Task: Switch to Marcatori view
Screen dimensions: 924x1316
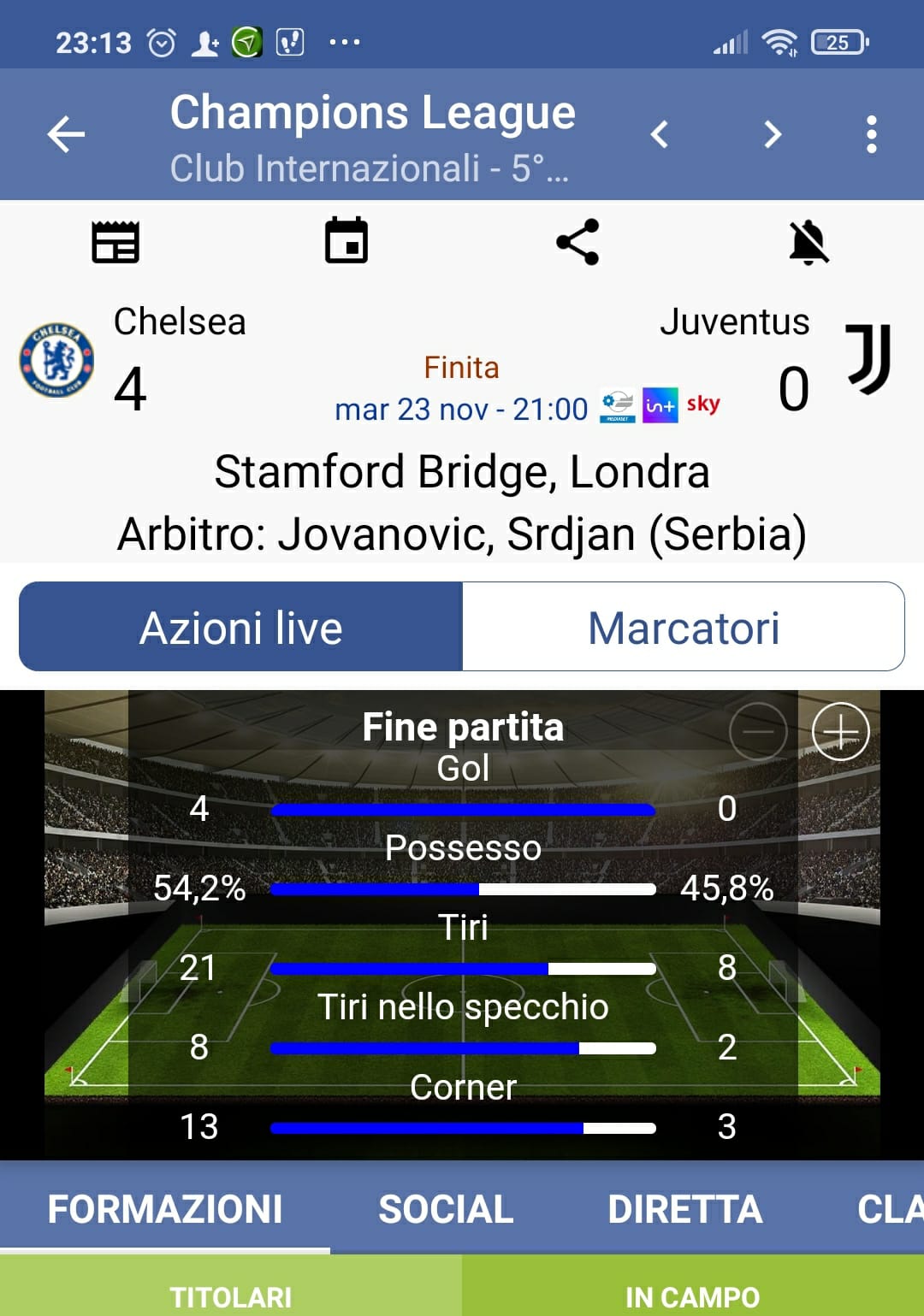Action: coord(683,627)
